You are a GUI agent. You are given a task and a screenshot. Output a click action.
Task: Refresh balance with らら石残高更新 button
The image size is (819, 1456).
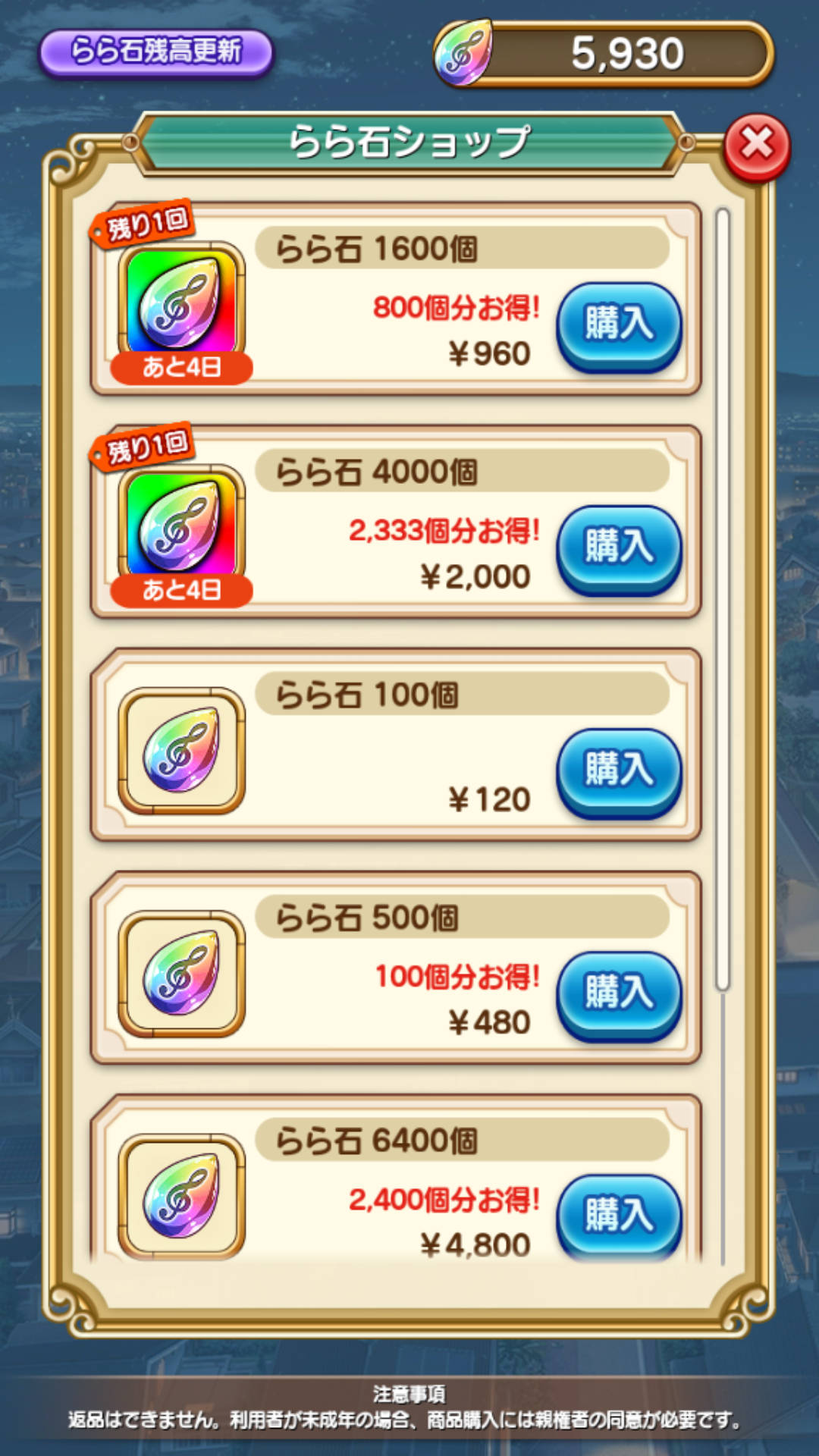pos(155,52)
